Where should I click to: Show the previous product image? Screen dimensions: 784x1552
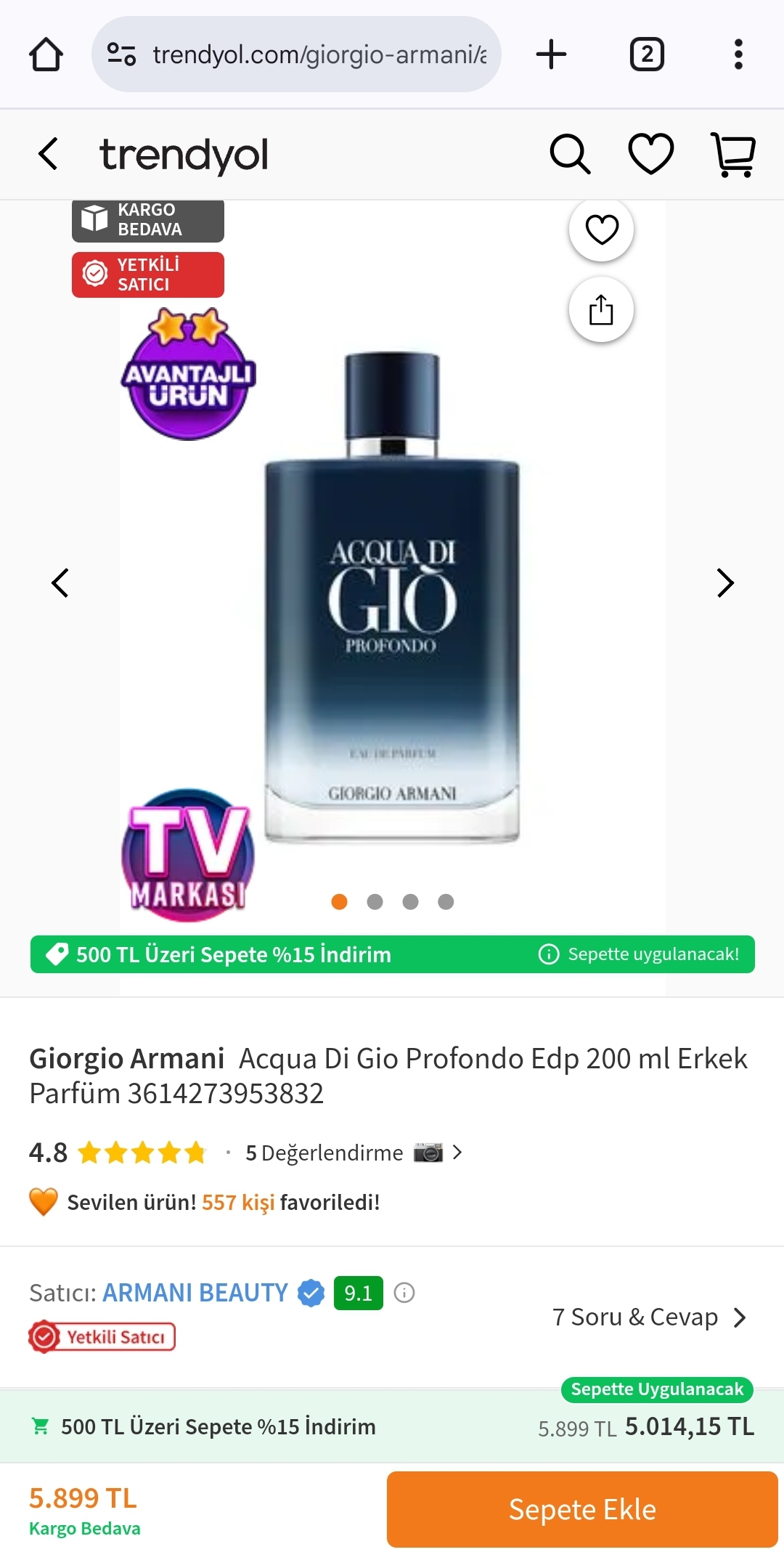coord(60,582)
